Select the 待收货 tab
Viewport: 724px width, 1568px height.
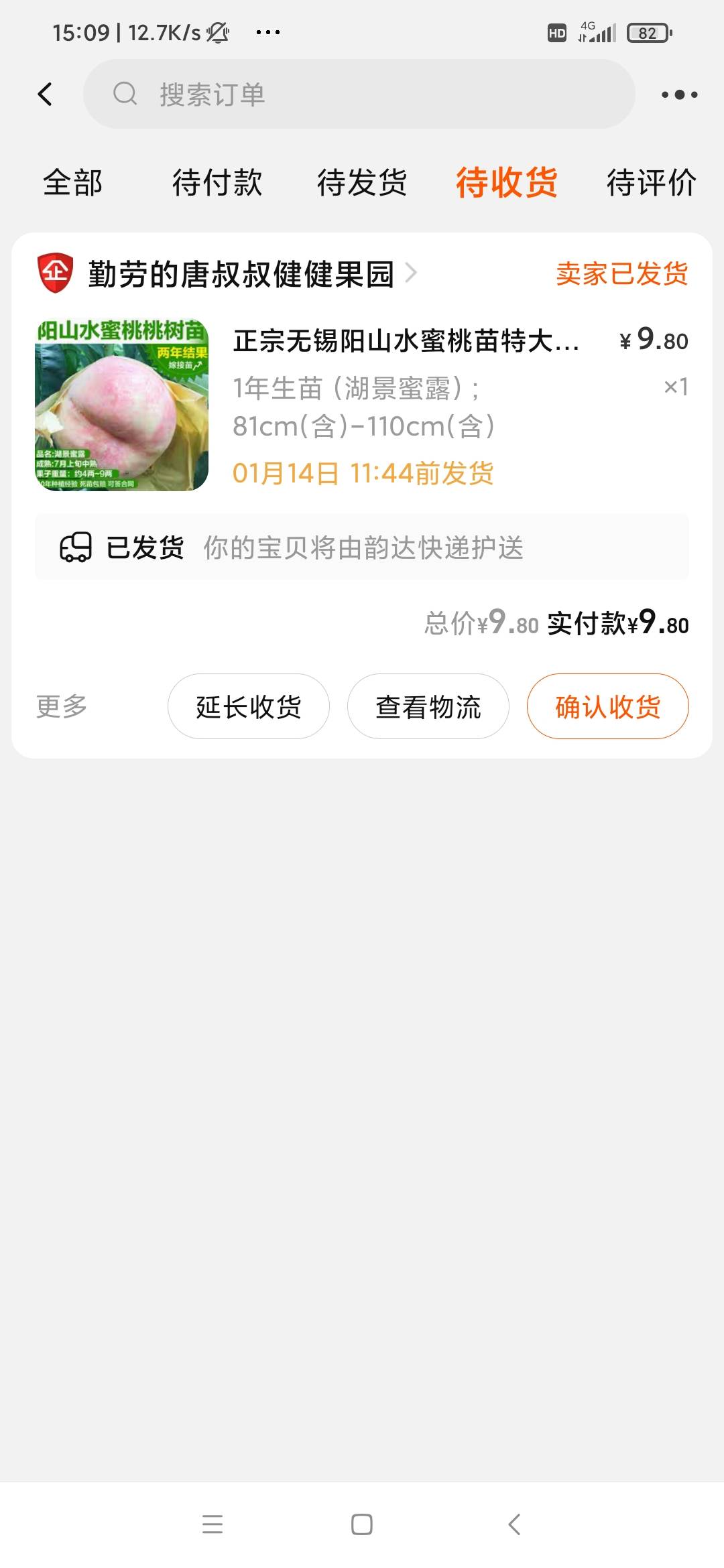click(x=507, y=182)
